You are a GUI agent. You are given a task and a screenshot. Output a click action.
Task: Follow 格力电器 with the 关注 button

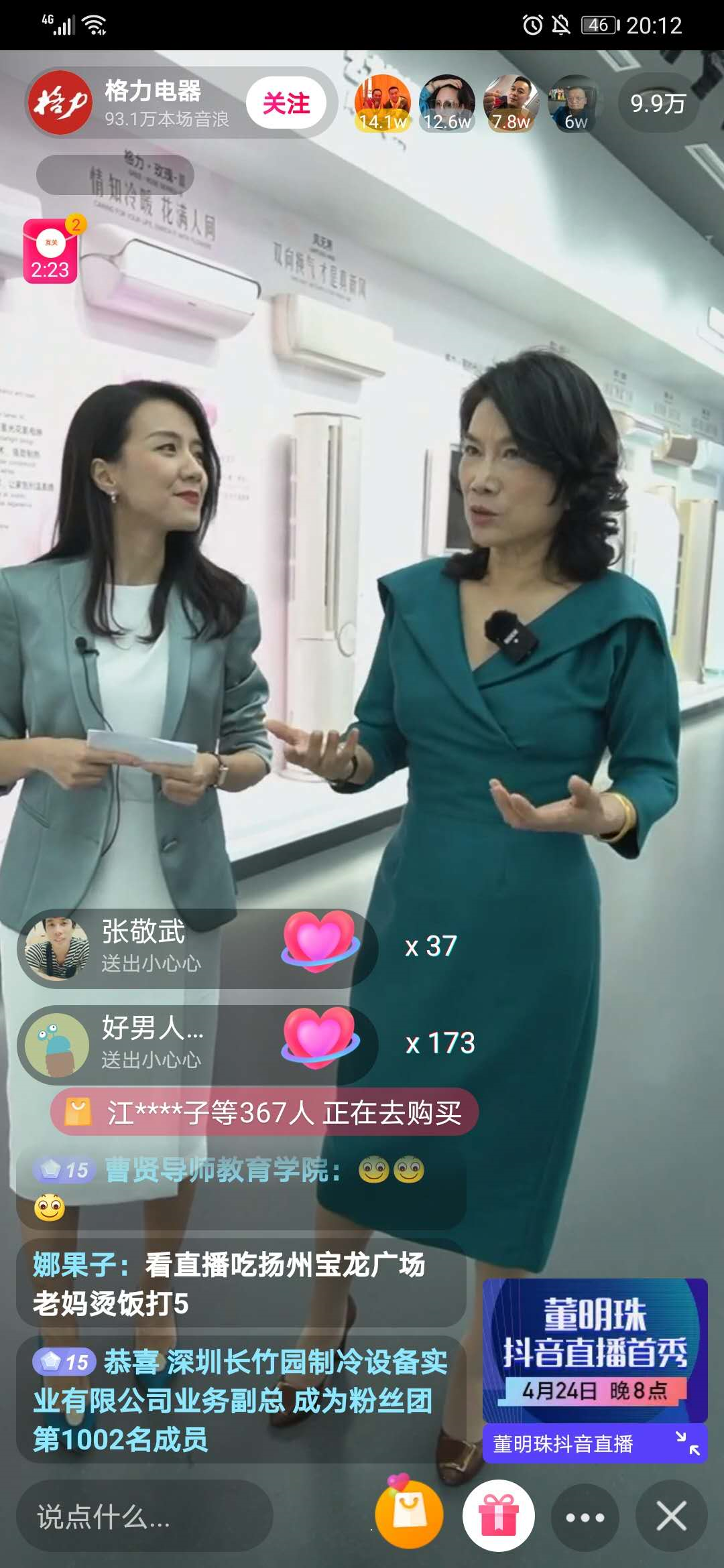[286, 103]
